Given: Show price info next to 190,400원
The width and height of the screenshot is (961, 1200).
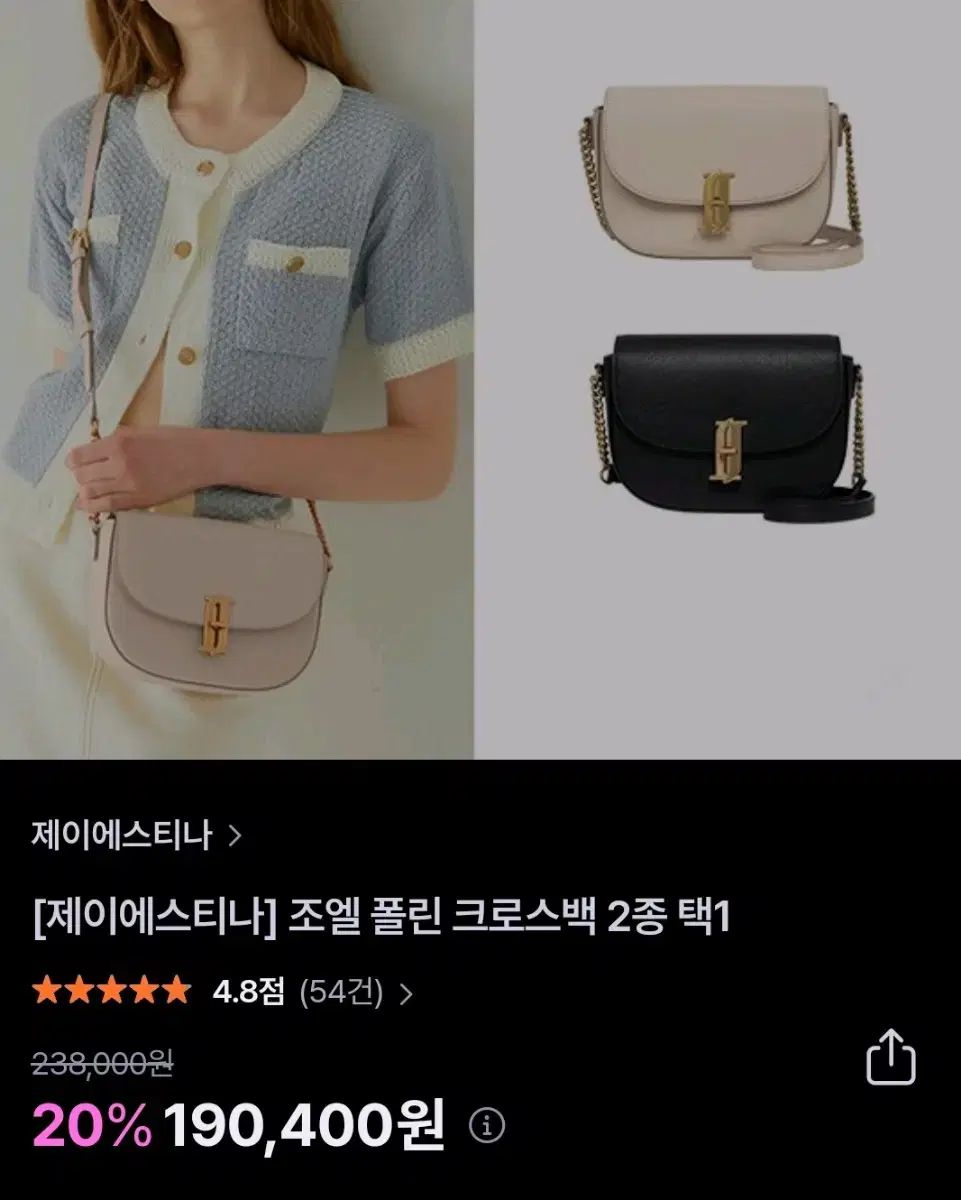Looking at the screenshot, I should click(487, 1127).
